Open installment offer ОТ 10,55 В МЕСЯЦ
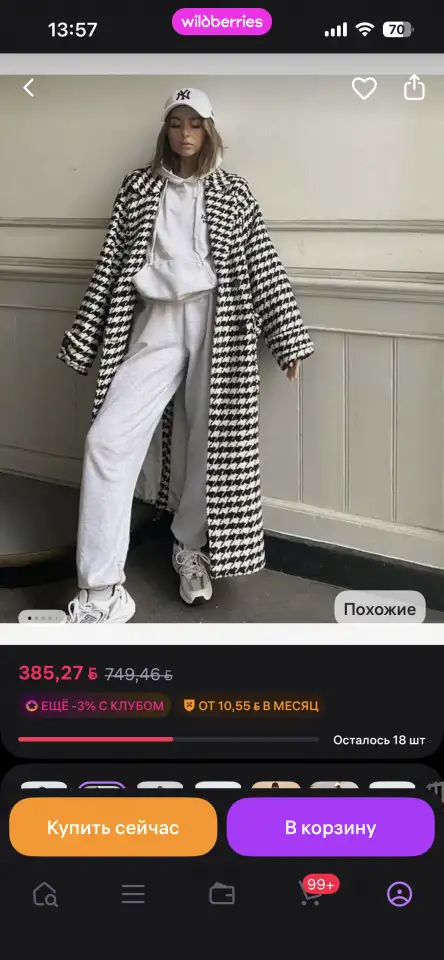Screen dimensions: 444x960 (x=250, y=706)
